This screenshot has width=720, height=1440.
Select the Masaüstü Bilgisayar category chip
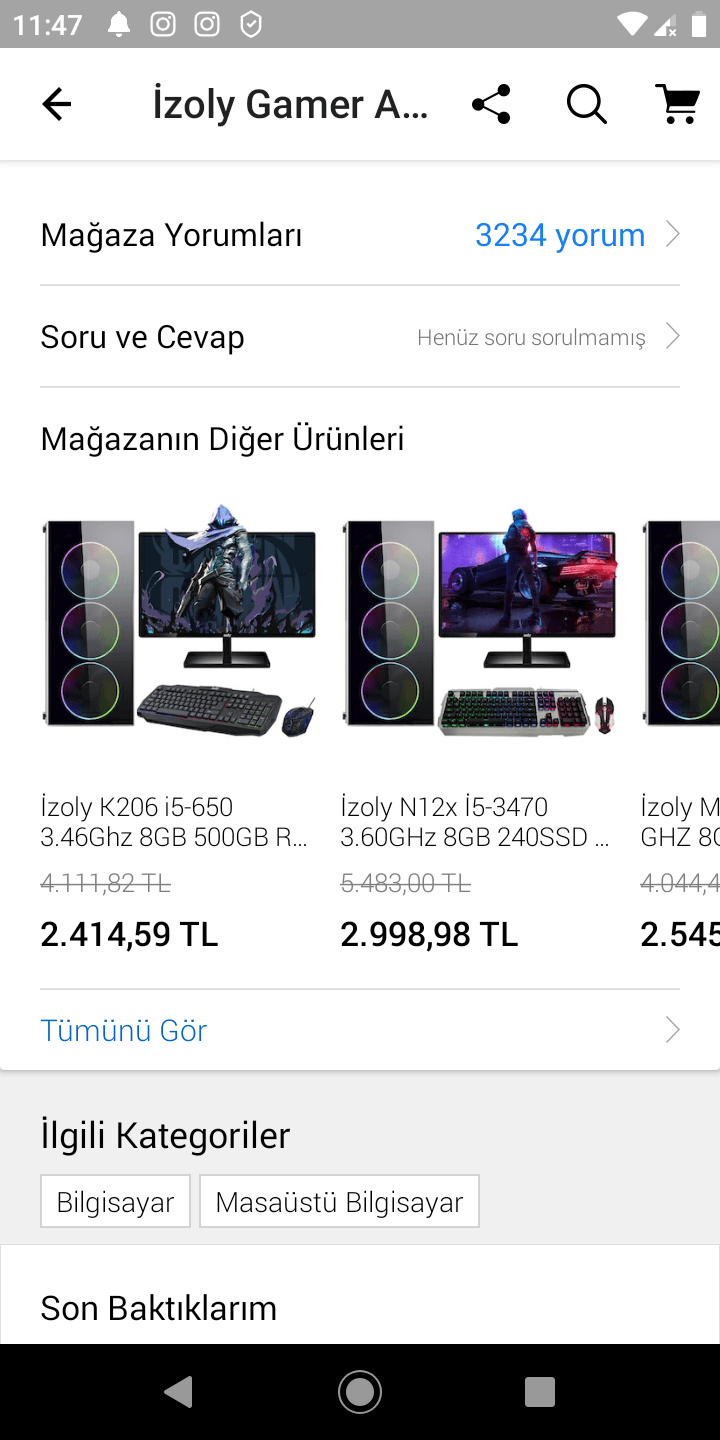coord(339,1201)
